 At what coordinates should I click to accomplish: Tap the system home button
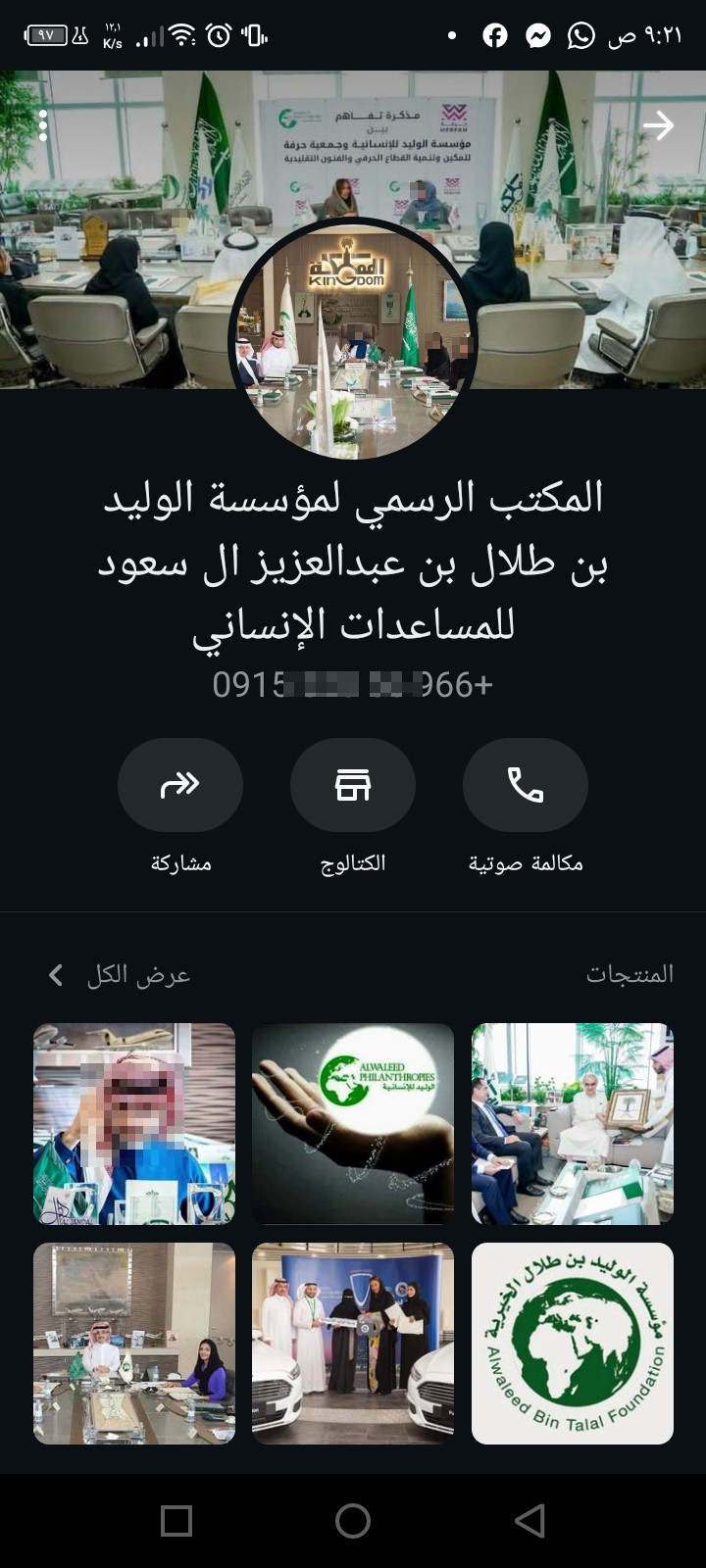(x=353, y=1521)
